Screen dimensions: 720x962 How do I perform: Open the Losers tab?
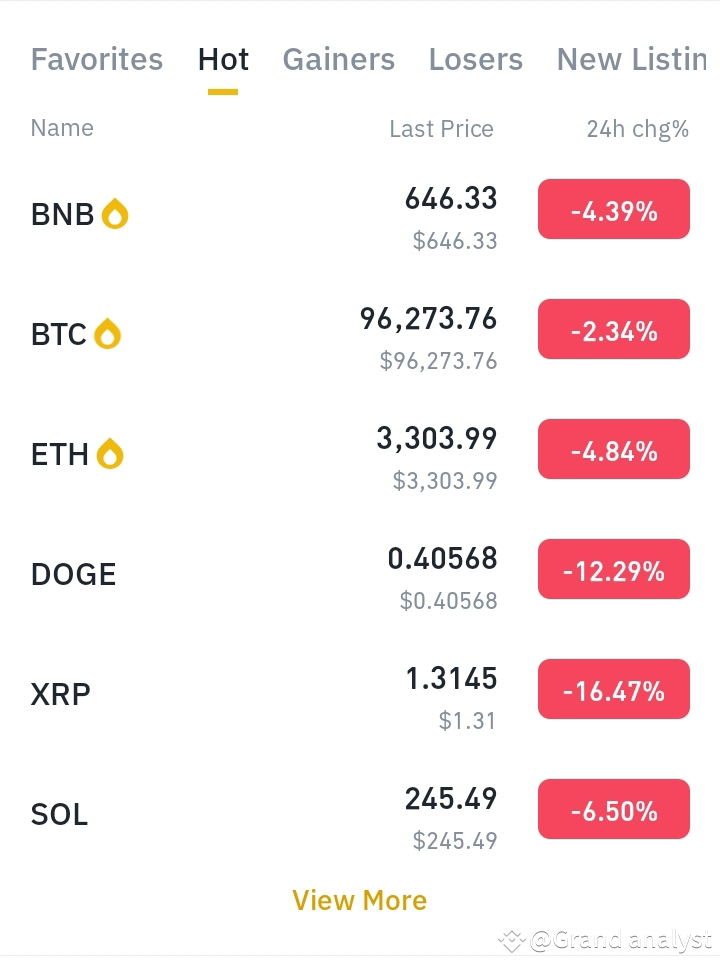[x=476, y=60]
